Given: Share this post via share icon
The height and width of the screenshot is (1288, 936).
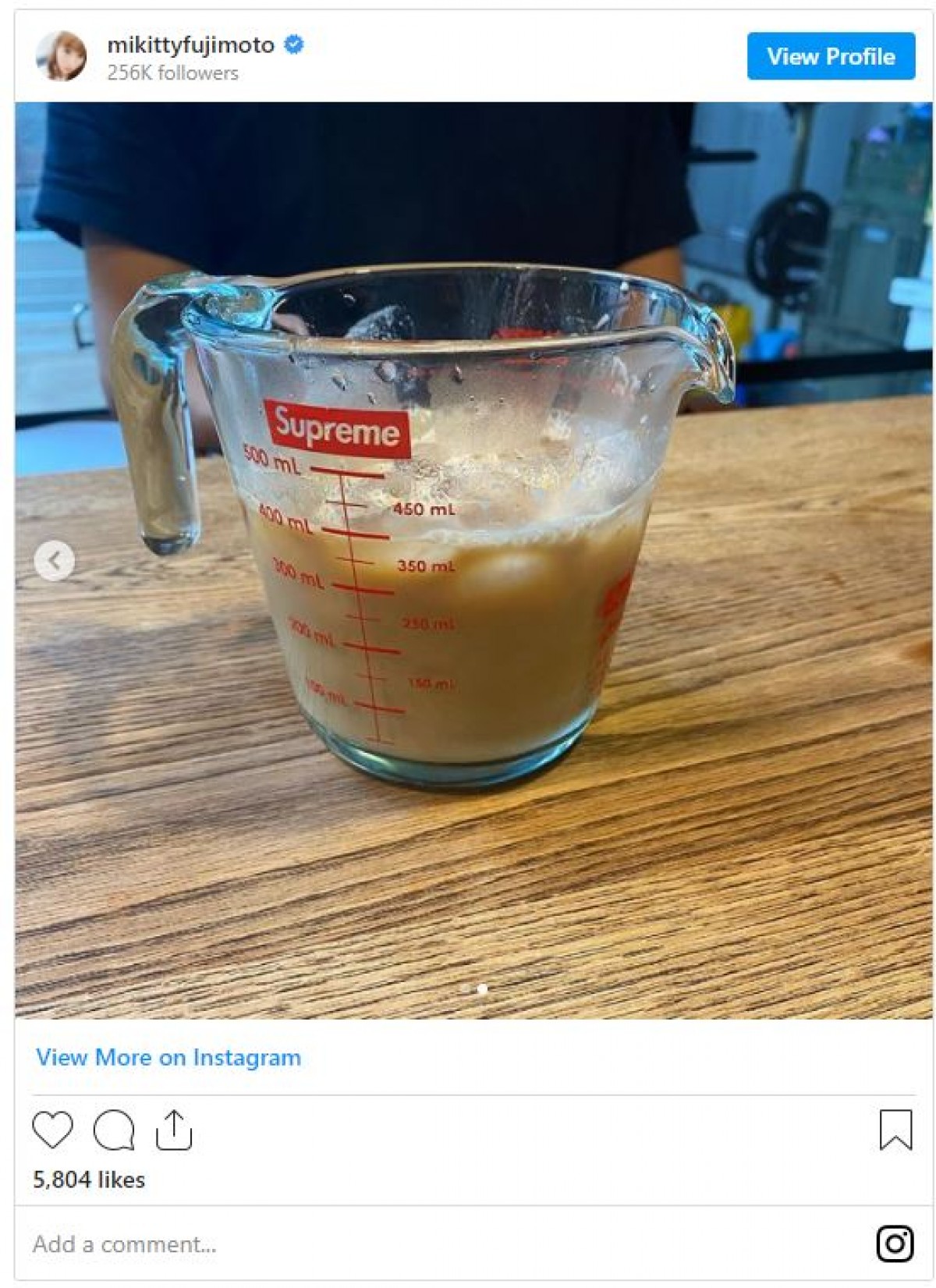Looking at the screenshot, I should pyautogui.click(x=173, y=1130).
